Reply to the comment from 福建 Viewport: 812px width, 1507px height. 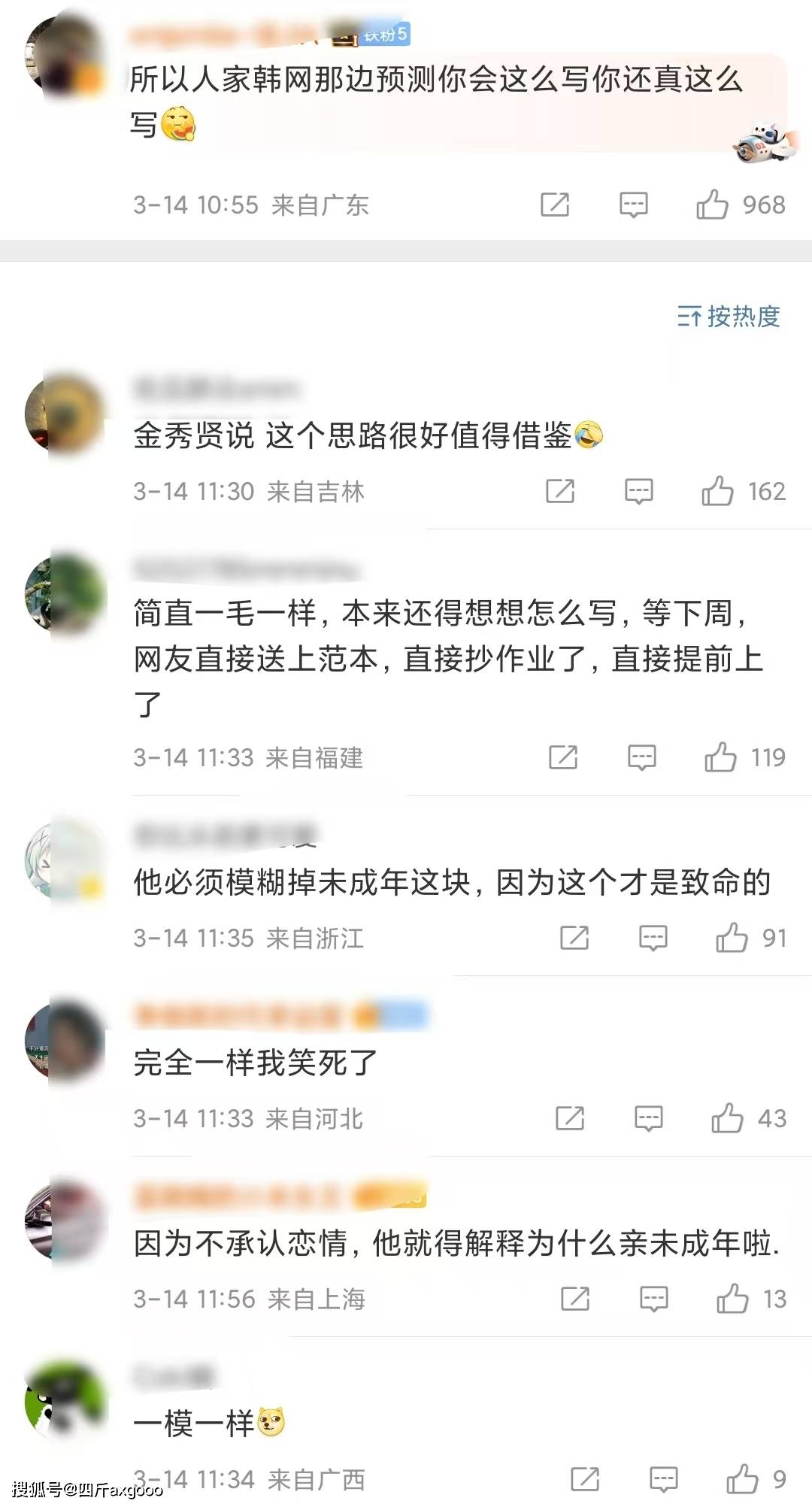click(x=641, y=757)
